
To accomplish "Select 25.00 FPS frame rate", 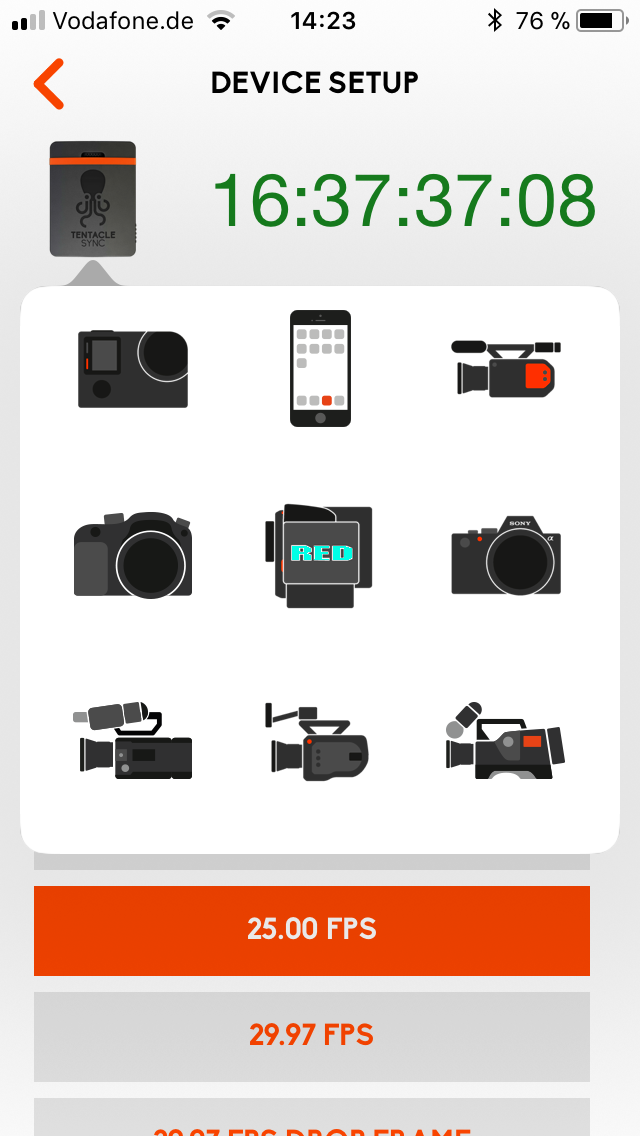I will pos(312,929).
